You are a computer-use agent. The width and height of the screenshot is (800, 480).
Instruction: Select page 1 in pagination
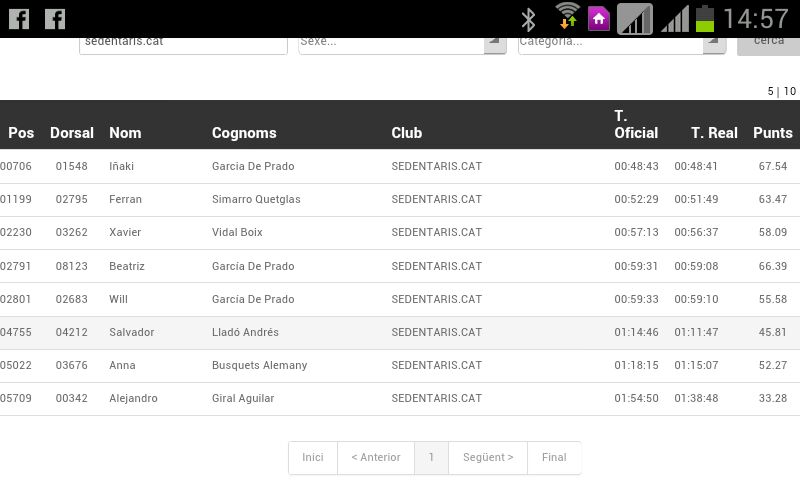[x=431, y=457]
